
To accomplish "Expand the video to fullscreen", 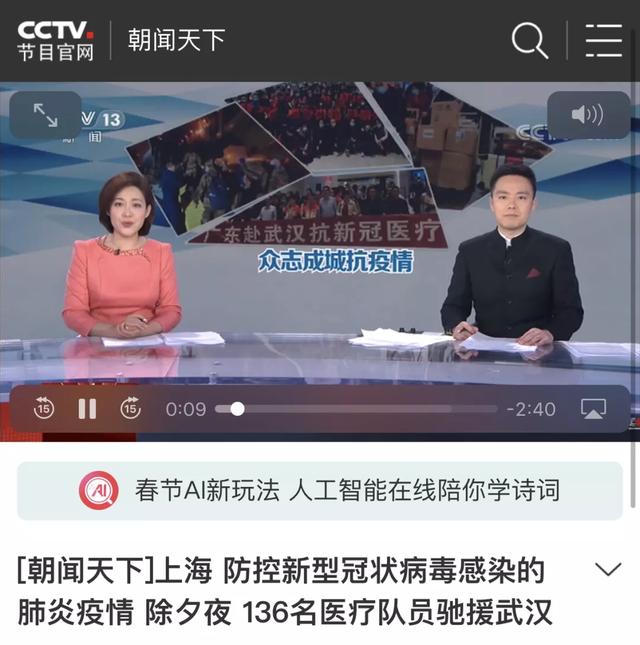I will 45,115.
